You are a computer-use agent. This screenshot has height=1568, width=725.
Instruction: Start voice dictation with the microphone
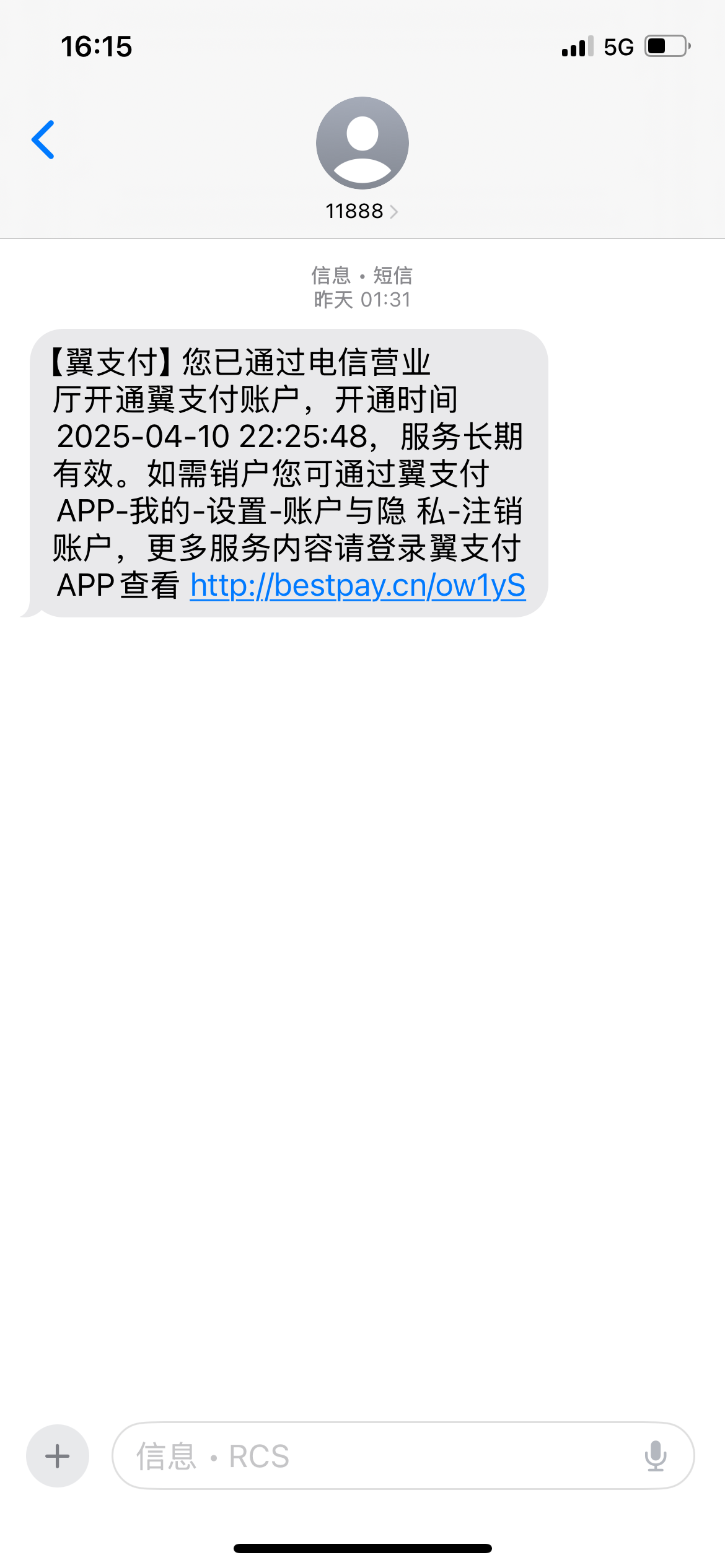[x=655, y=1456]
